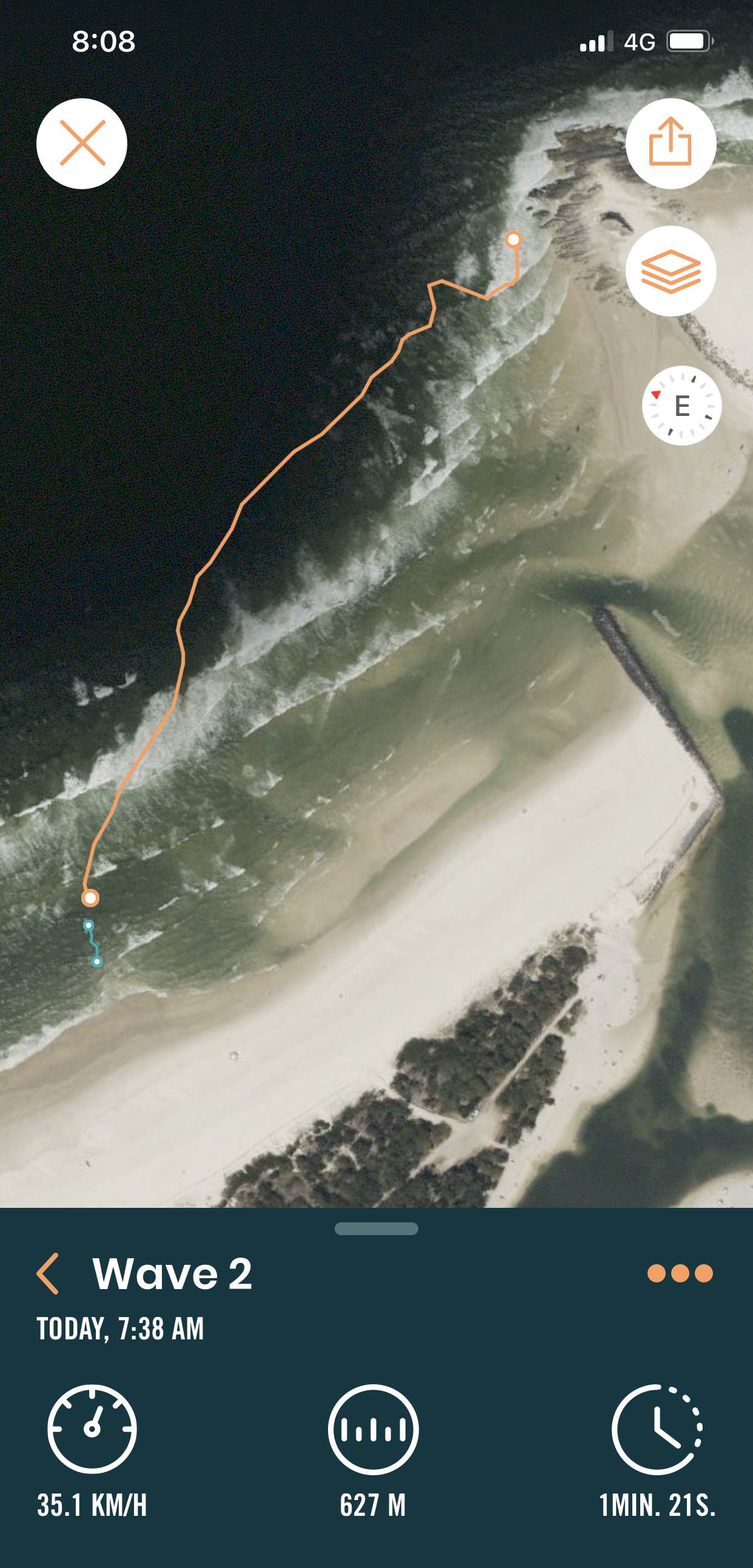Share this wave track
The height and width of the screenshot is (1568, 753).
tap(671, 144)
